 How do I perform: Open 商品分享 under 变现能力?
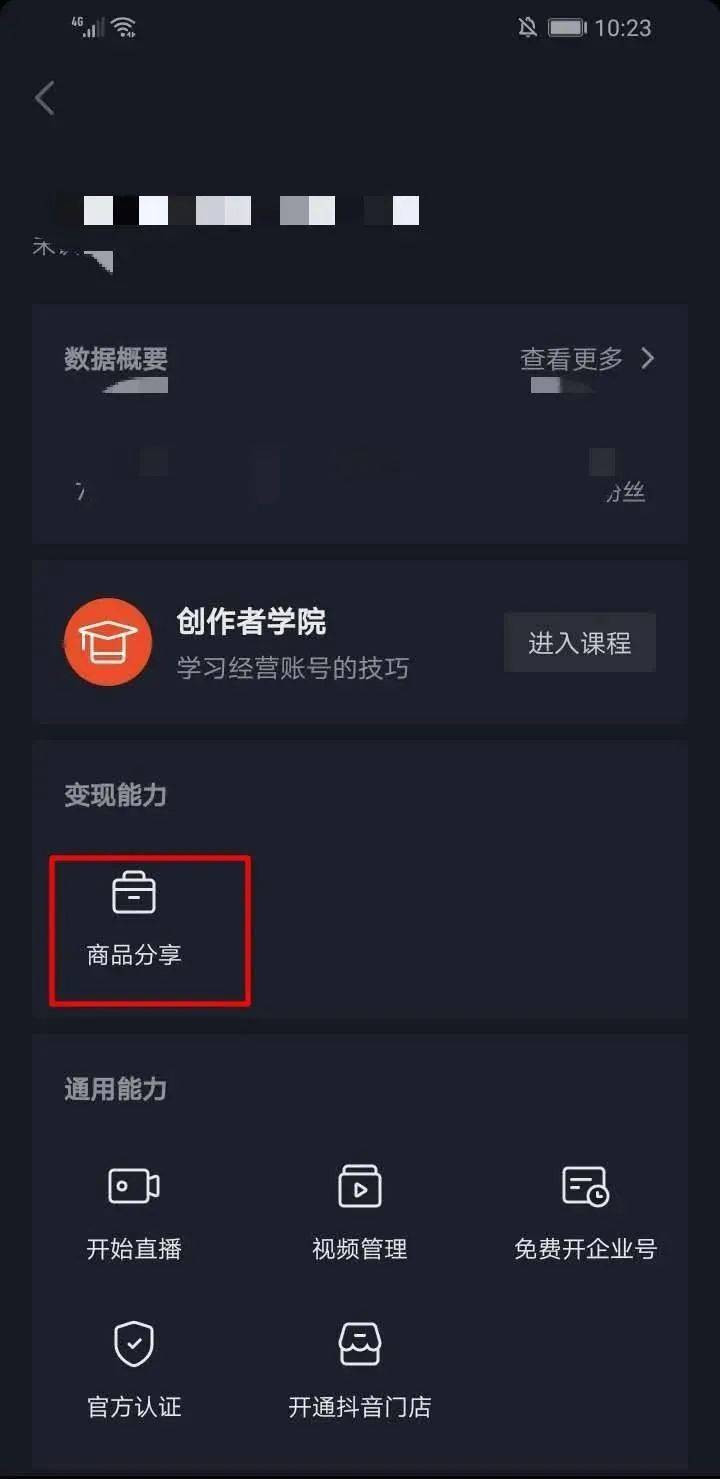pyautogui.click(x=134, y=918)
